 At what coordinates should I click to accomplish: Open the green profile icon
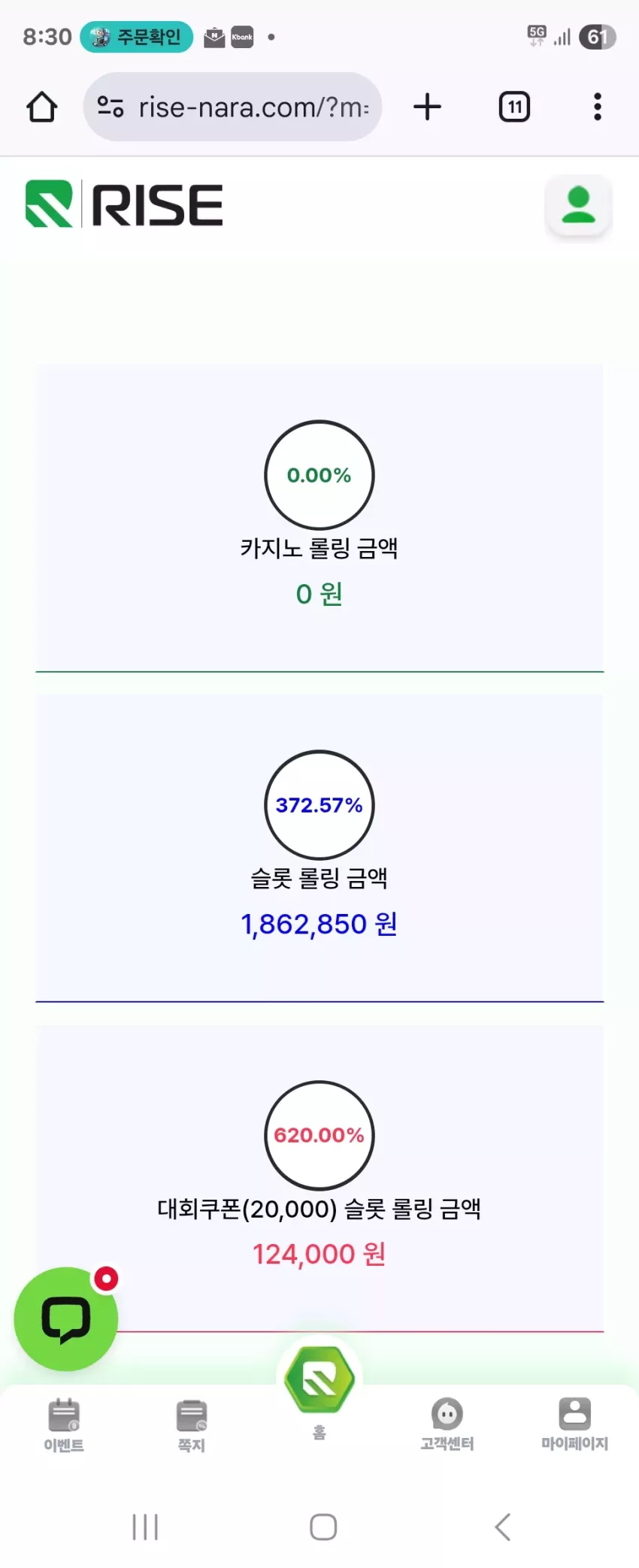click(x=578, y=207)
